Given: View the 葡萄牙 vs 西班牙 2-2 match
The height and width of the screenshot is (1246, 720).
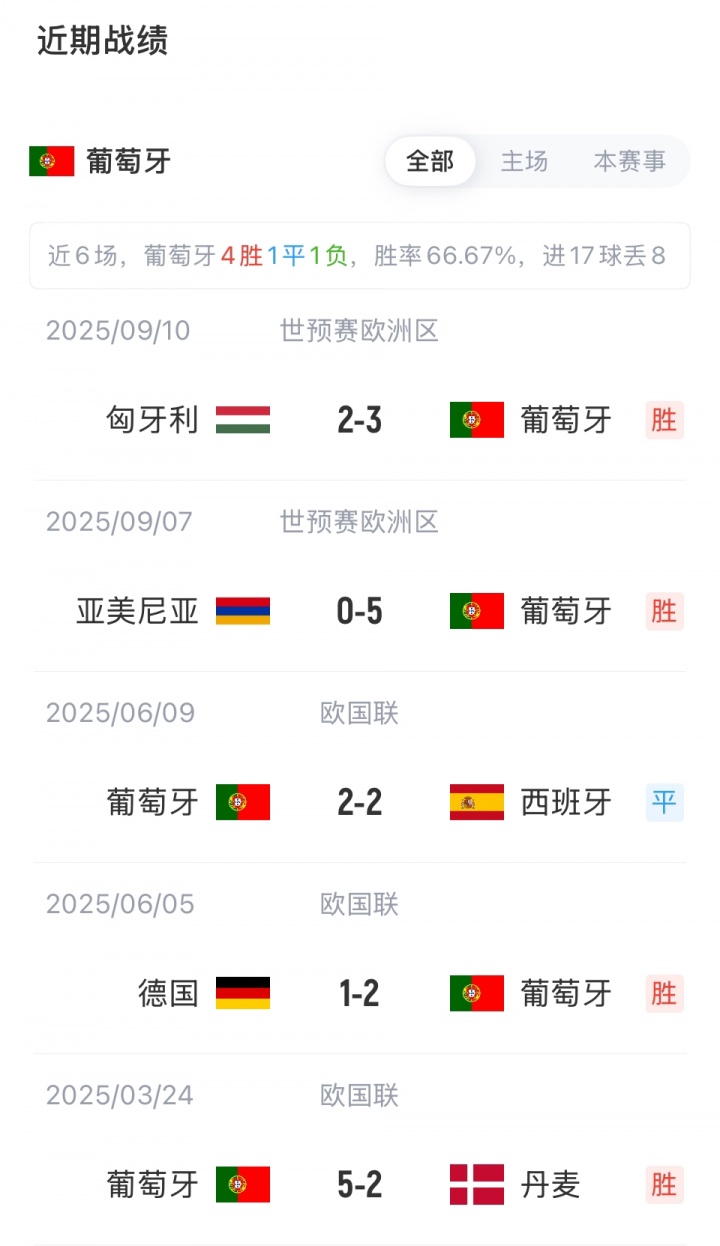Looking at the screenshot, I should point(360,802).
